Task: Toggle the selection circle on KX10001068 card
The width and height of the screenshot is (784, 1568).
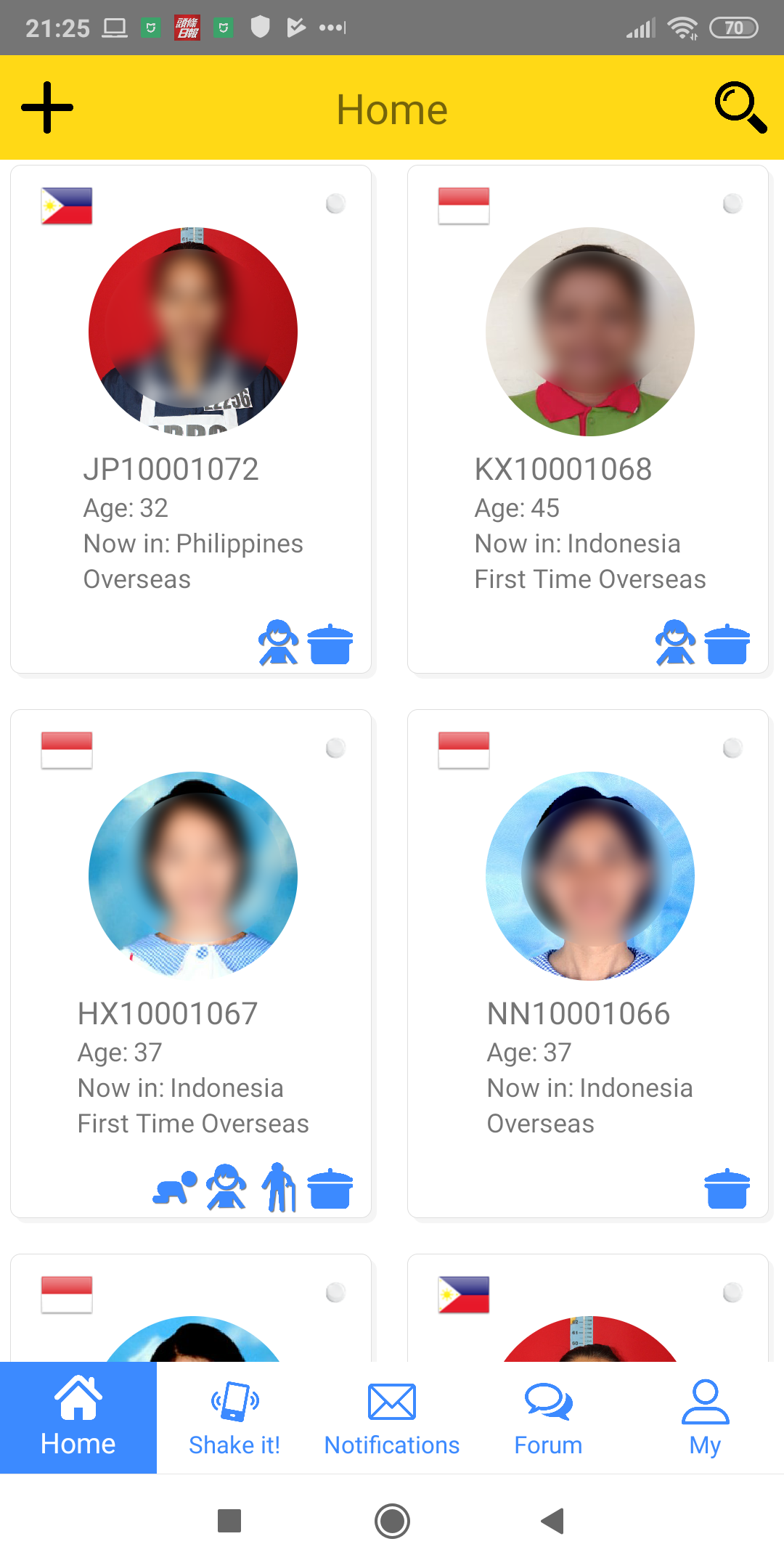Action: (732, 203)
